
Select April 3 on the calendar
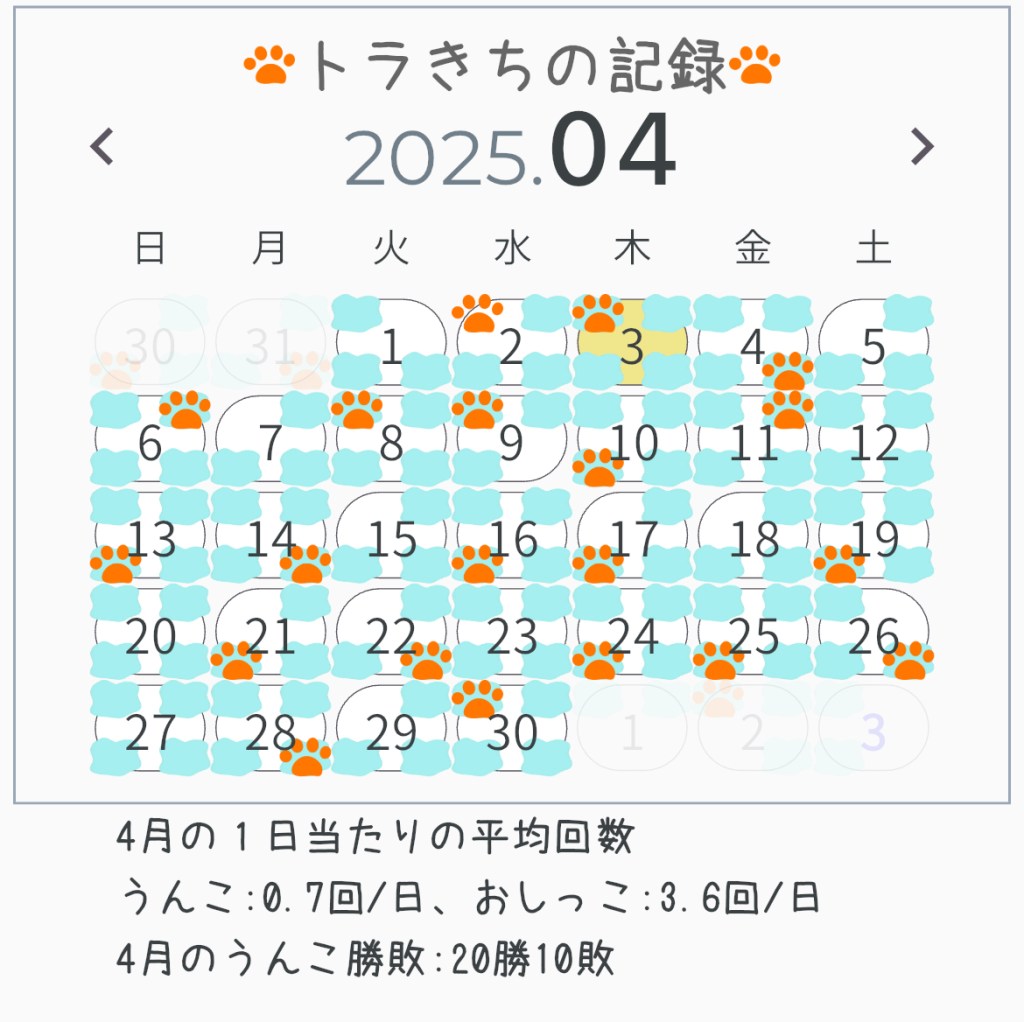point(632,346)
